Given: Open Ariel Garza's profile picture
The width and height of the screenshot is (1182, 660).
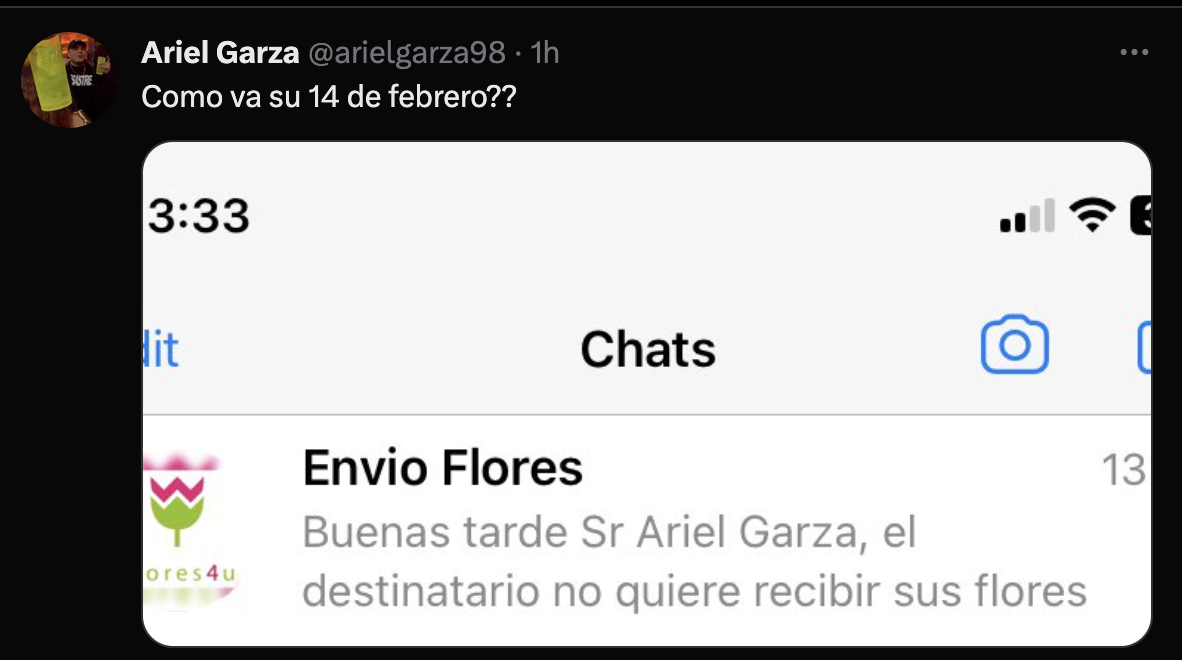Looking at the screenshot, I should point(69,80).
